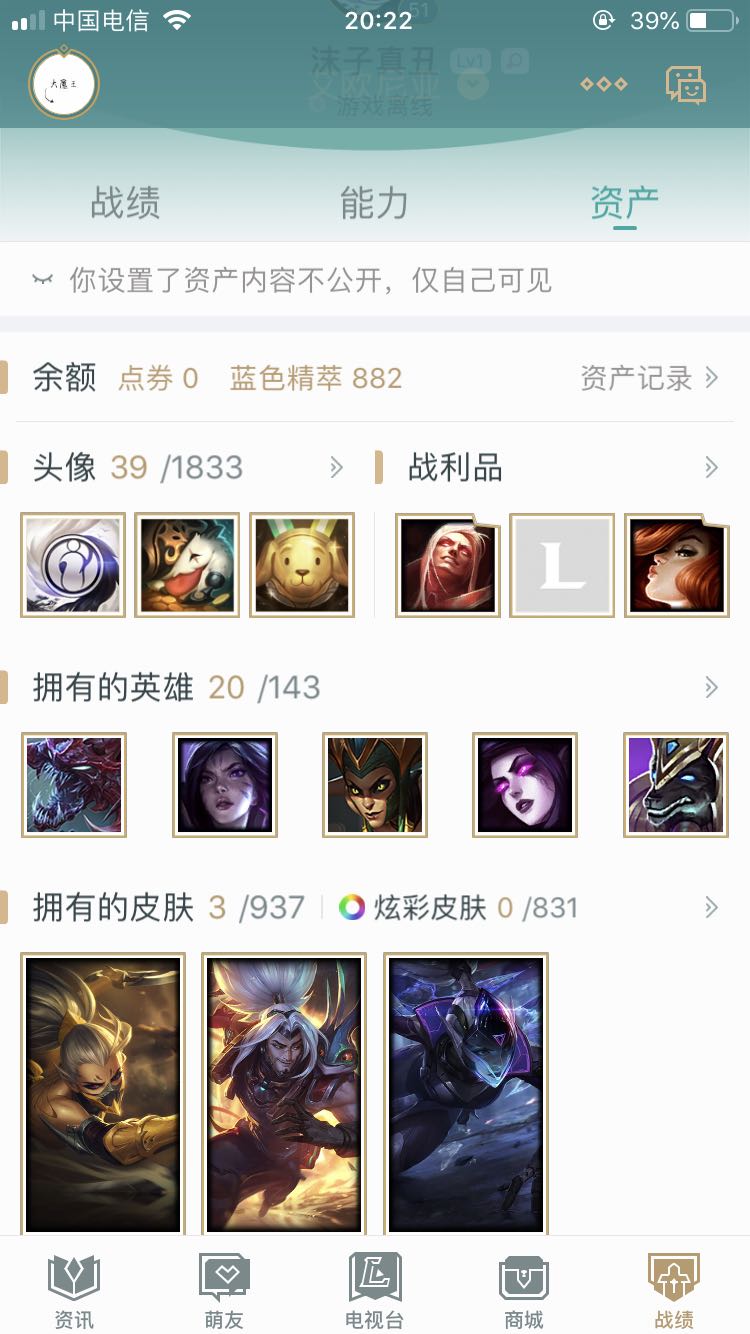This screenshot has height=1334, width=750.
Task: Toggle the asset privacy eye icon
Action: click(42, 280)
